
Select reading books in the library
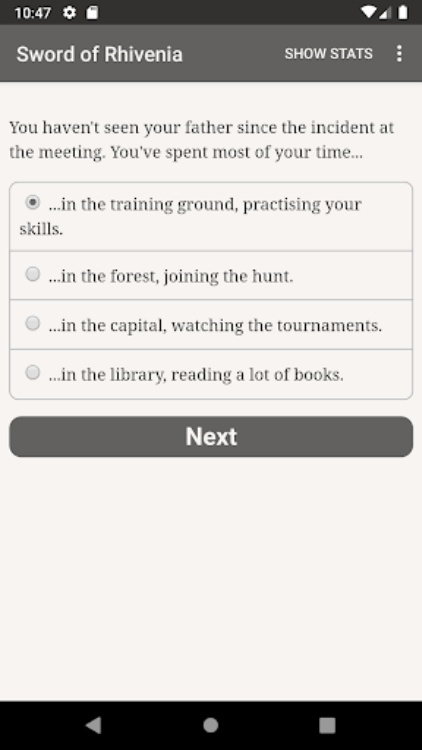point(211,374)
